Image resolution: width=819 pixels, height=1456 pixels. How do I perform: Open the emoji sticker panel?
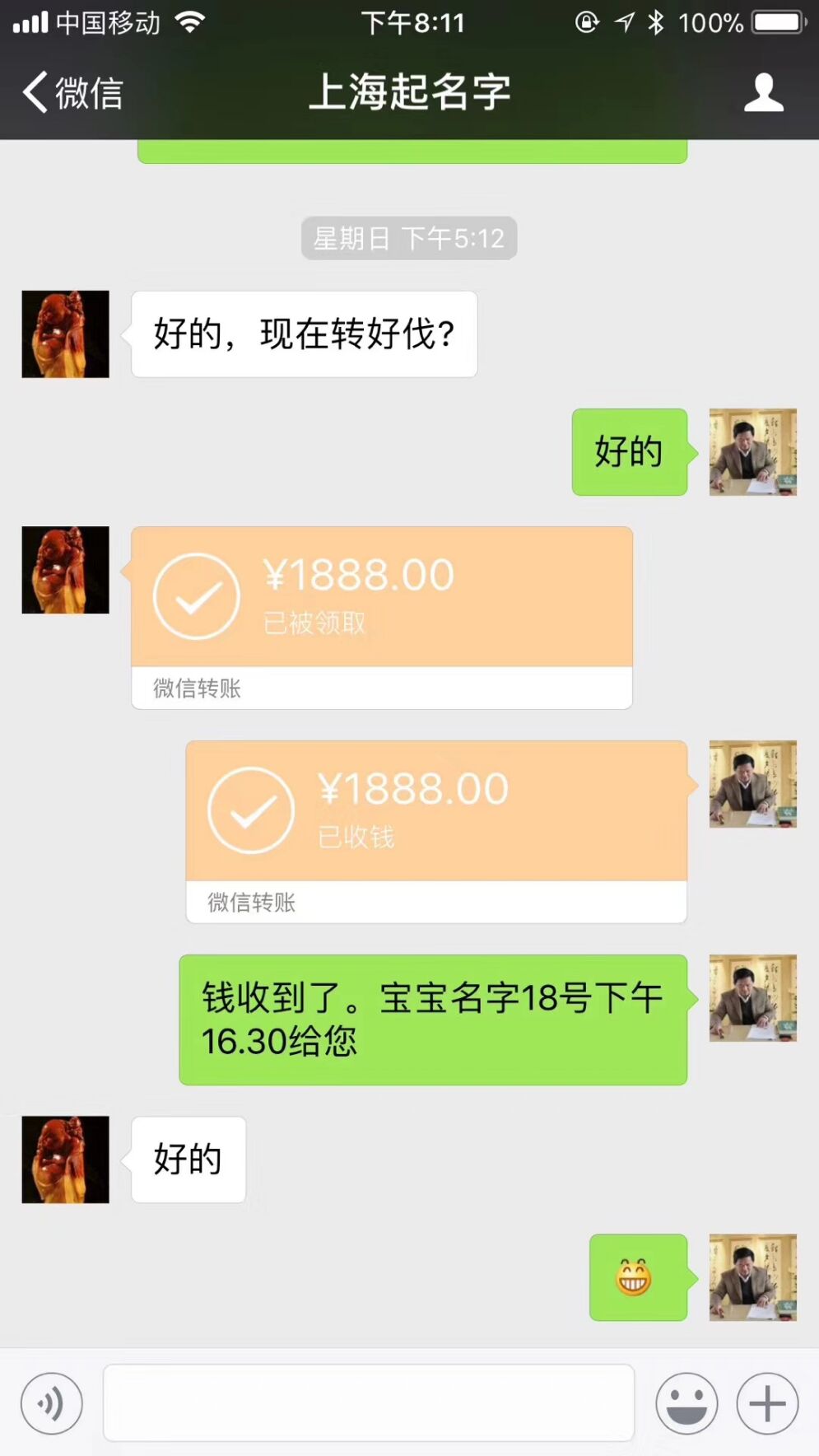point(686,1403)
